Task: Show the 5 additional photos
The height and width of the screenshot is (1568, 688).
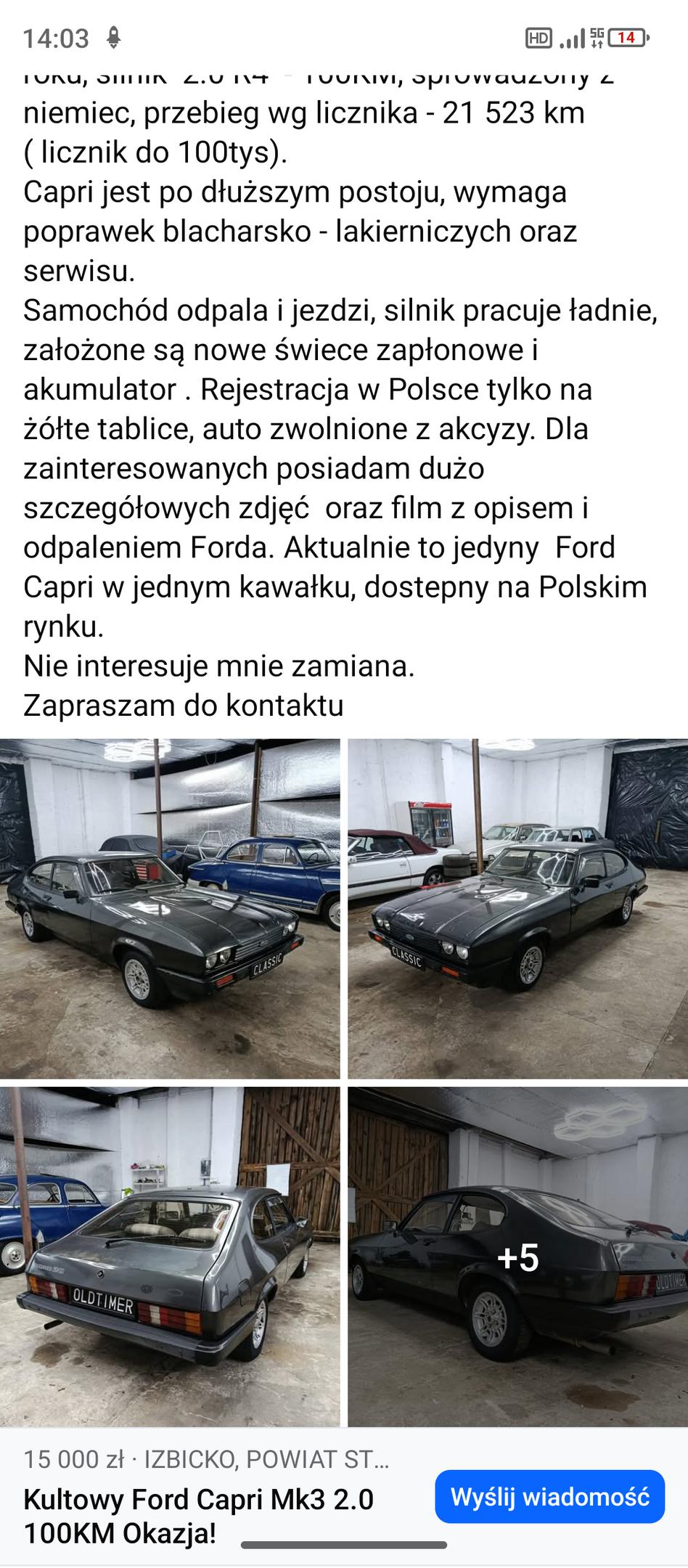Action: coord(517,1257)
